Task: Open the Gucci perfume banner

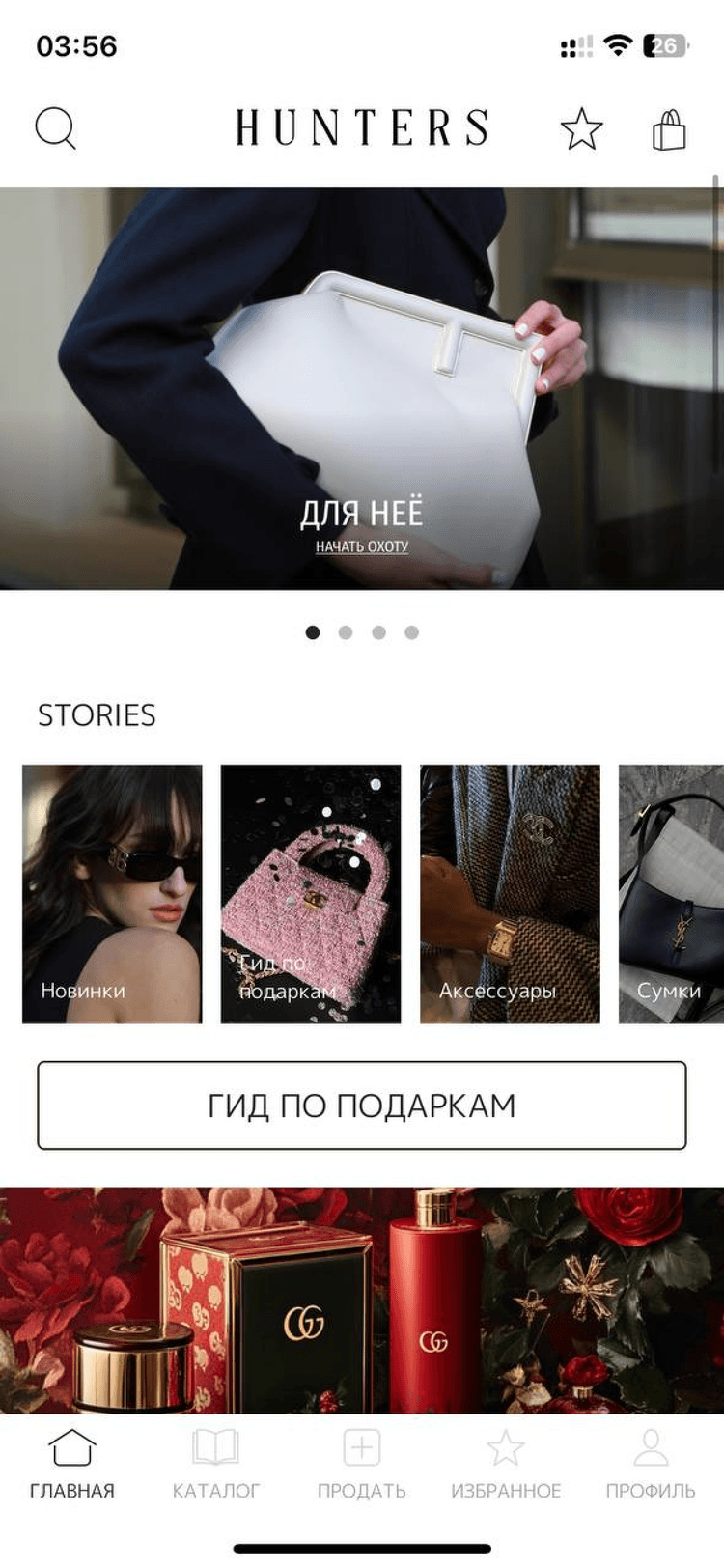Action: click(362, 1299)
